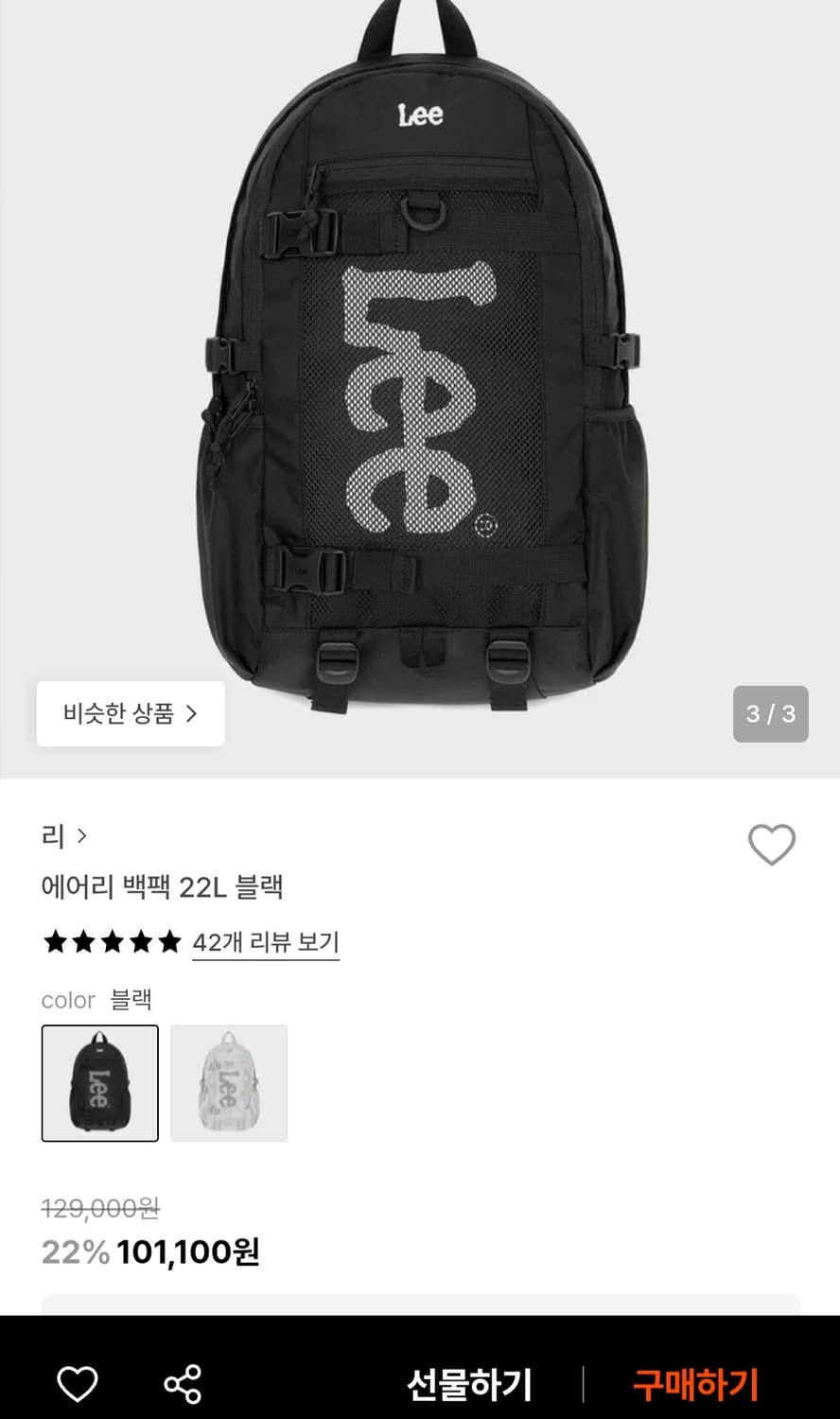
Task: Open similar products via 비슷한 상품 button
Action: tap(130, 714)
